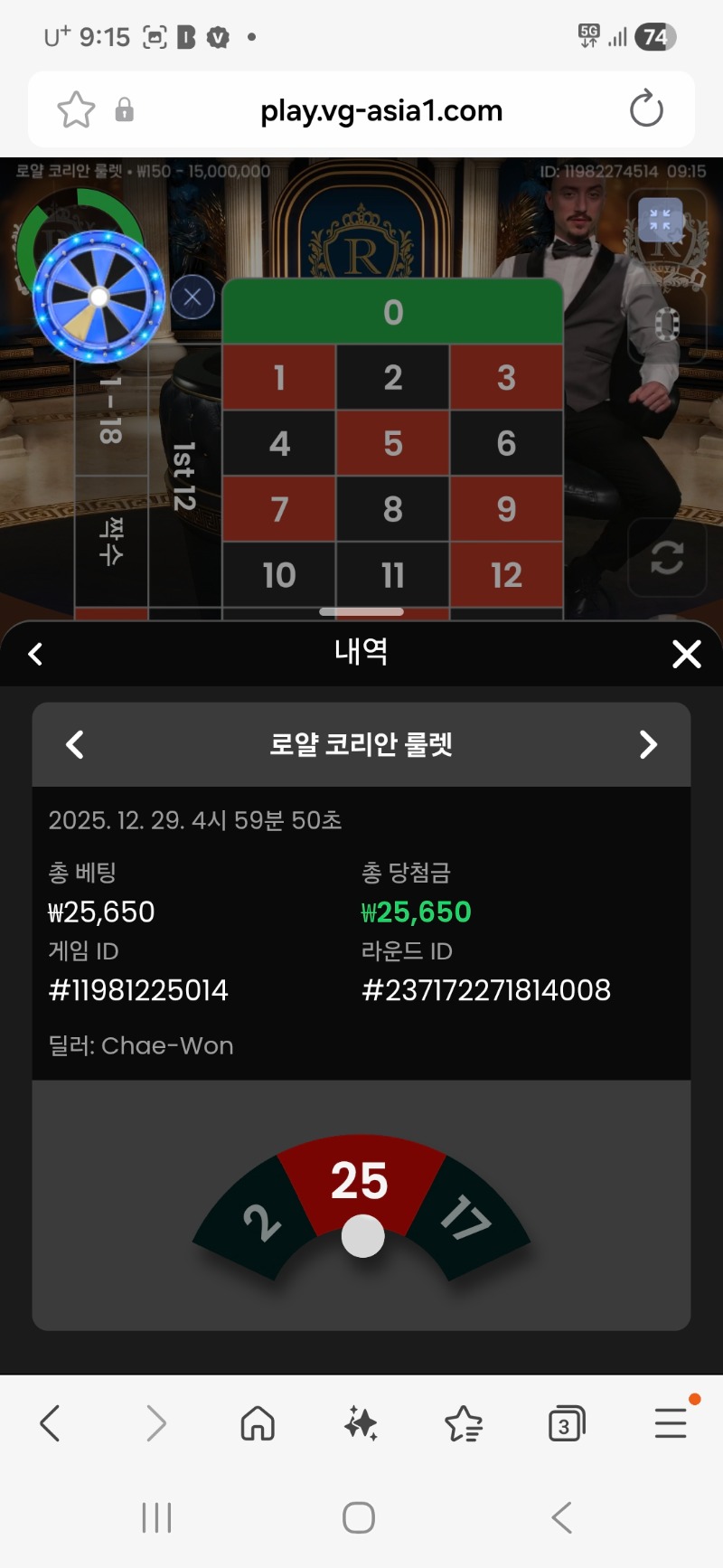Place a bet on number 0
Image resolution: width=723 pixels, height=1568 pixels.
tap(392, 312)
